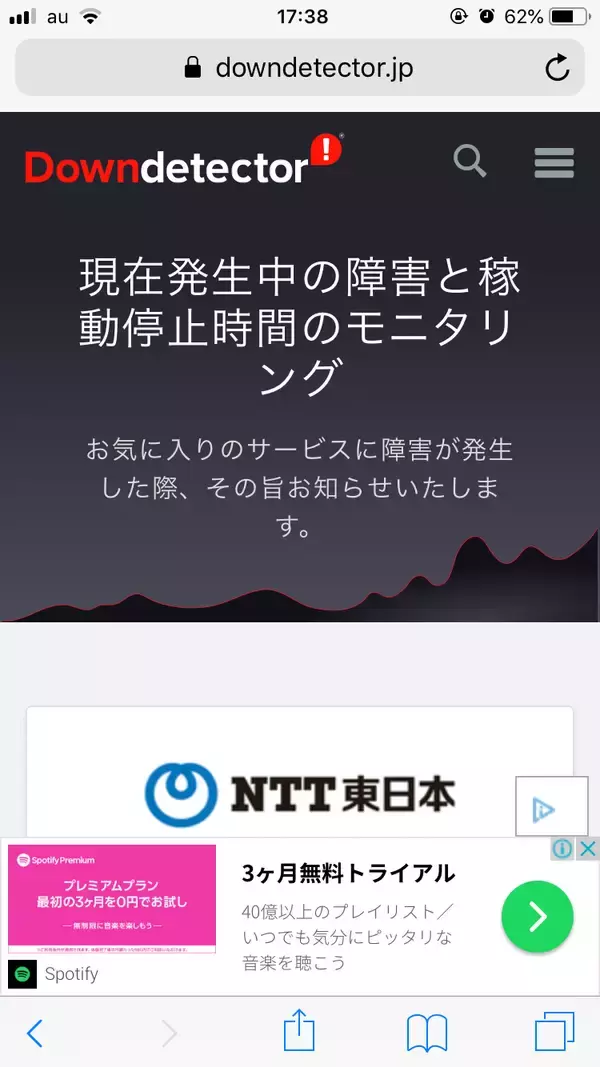The image size is (600, 1067).
Task: Share this page from the Safari toolbar
Action: coord(299,1030)
